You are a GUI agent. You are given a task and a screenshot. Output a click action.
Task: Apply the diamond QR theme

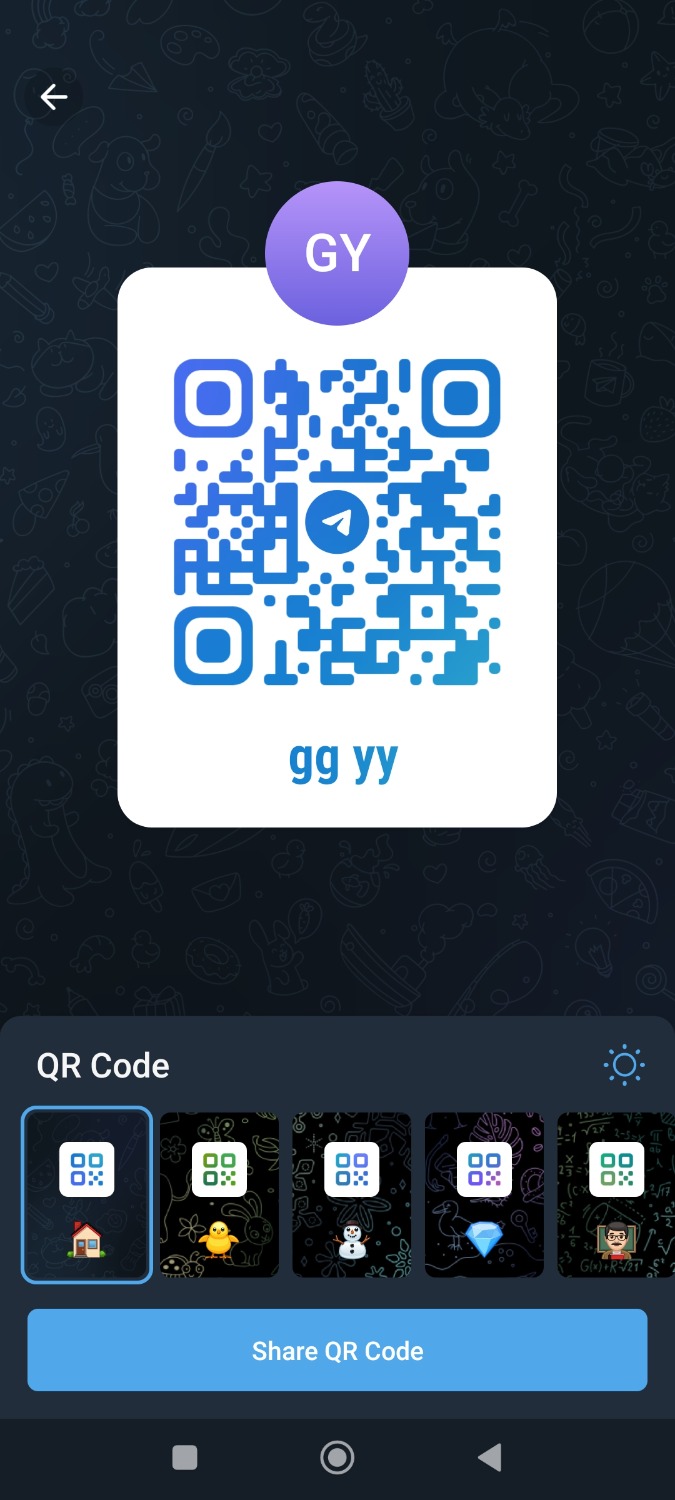(484, 1194)
